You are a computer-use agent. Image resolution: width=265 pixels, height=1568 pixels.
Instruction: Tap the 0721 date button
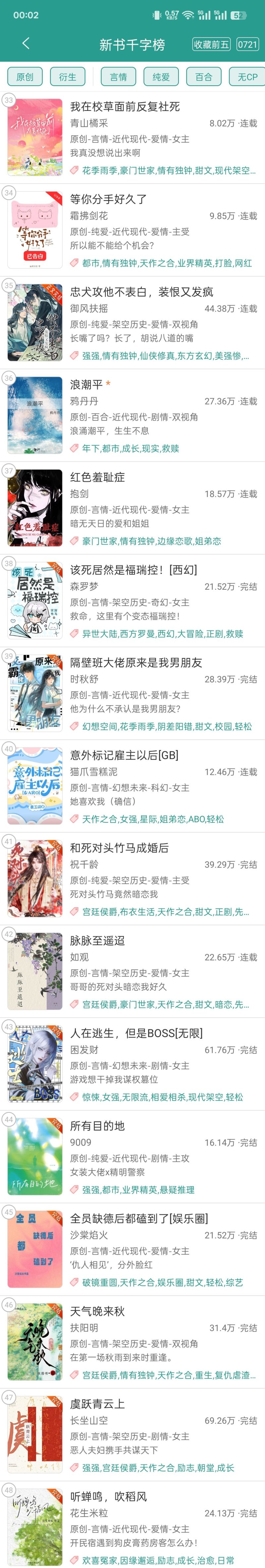click(x=247, y=44)
